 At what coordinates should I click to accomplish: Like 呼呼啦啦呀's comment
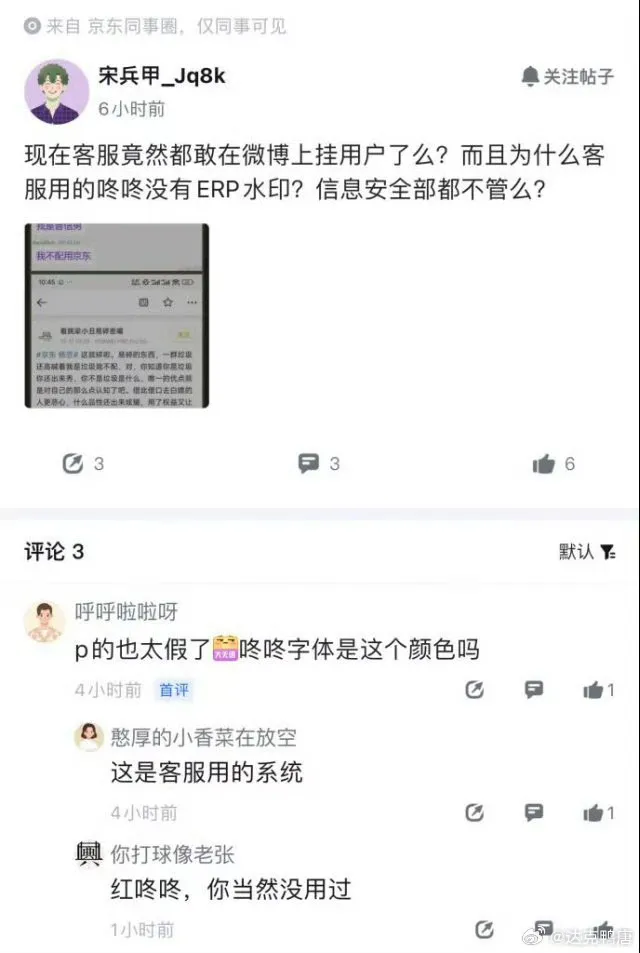point(595,690)
